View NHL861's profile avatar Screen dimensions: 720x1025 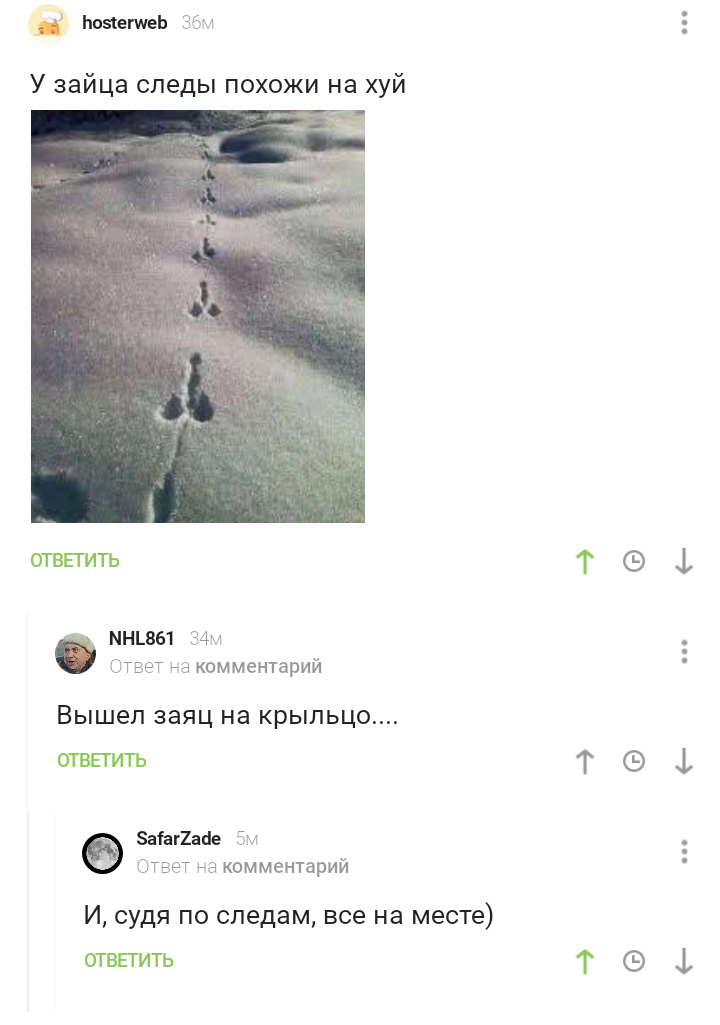click(x=76, y=653)
